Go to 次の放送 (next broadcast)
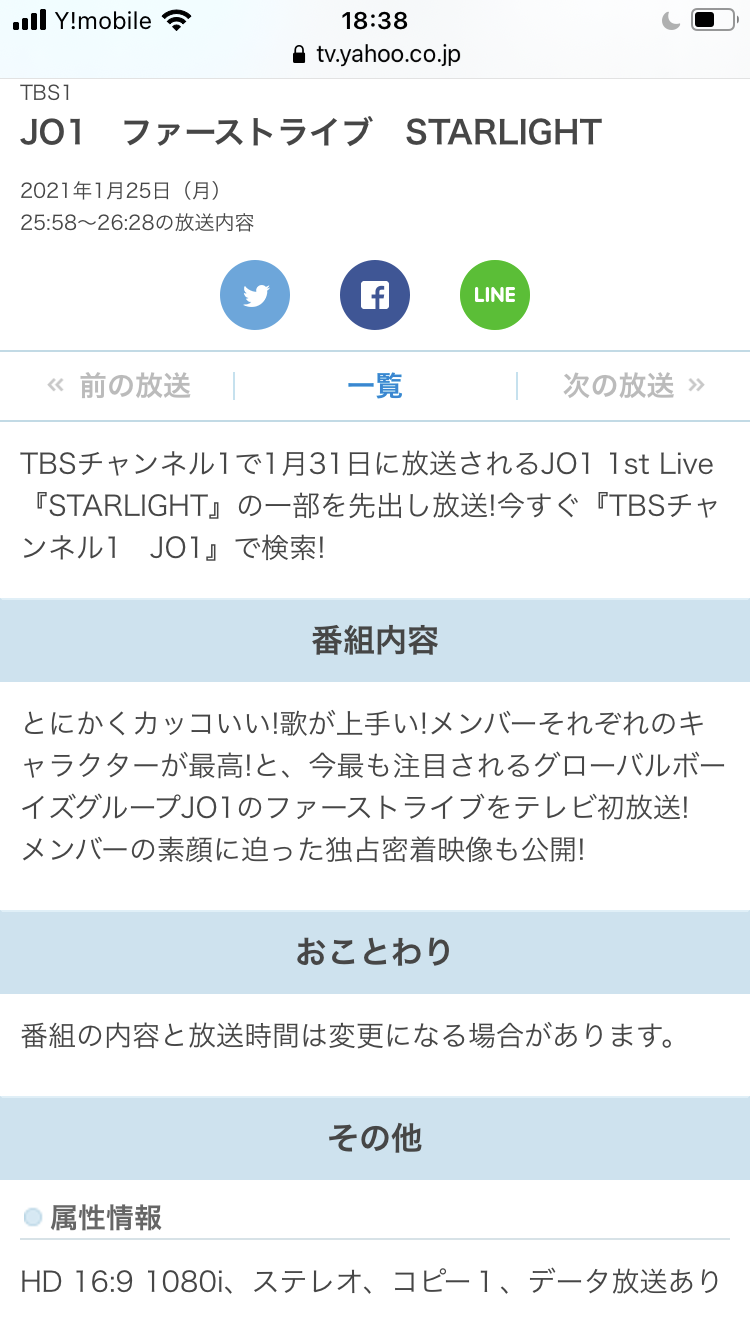Image resolution: width=750 pixels, height=1334 pixels. pyautogui.click(x=634, y=386)
